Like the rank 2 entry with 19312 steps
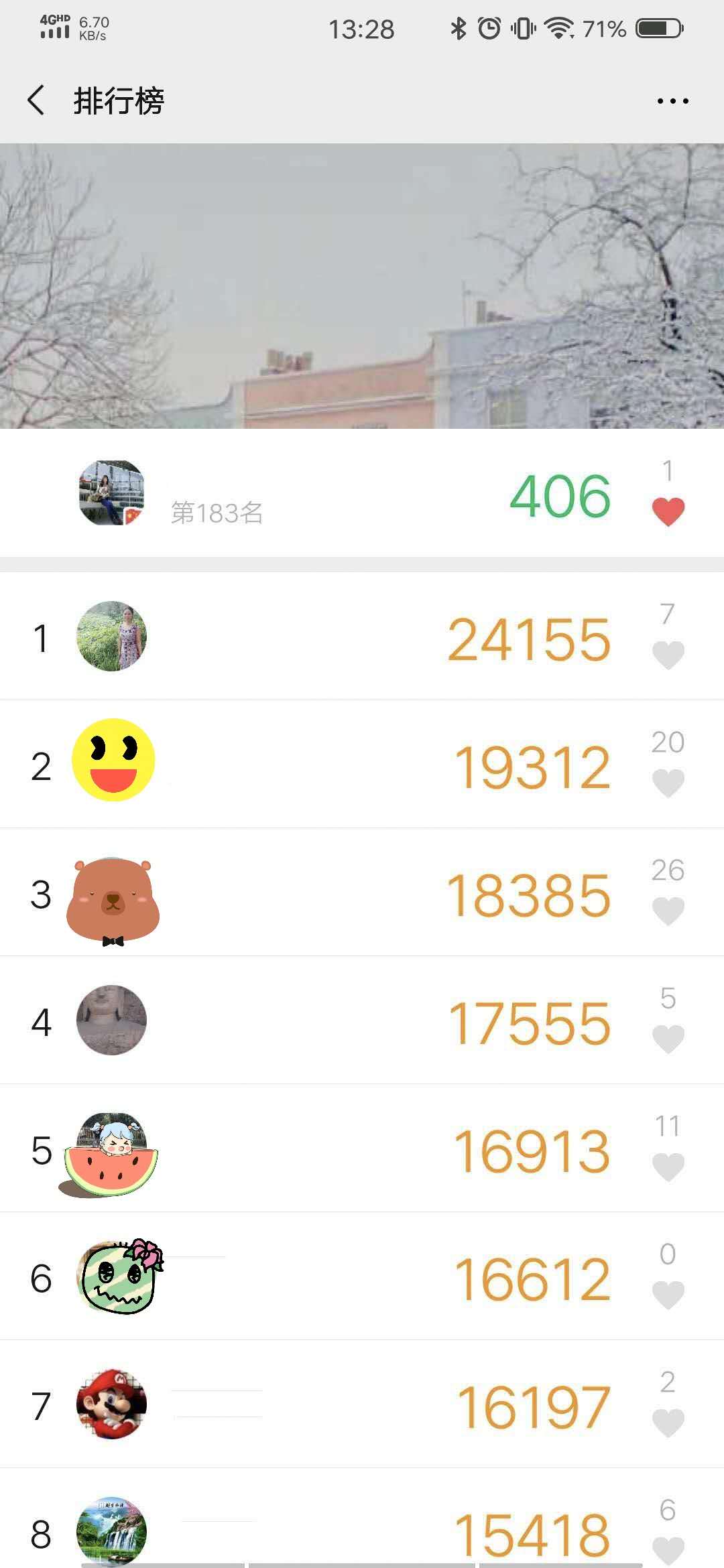 (x=668, y=783)
